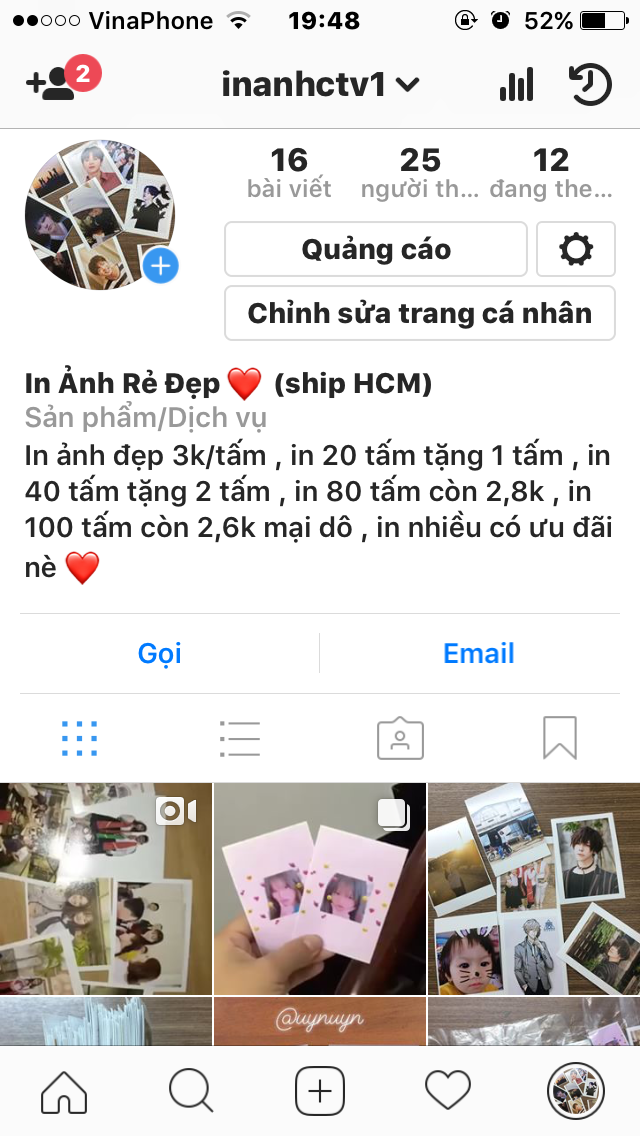Open the activity heart tab

[x=447, y=1090]
